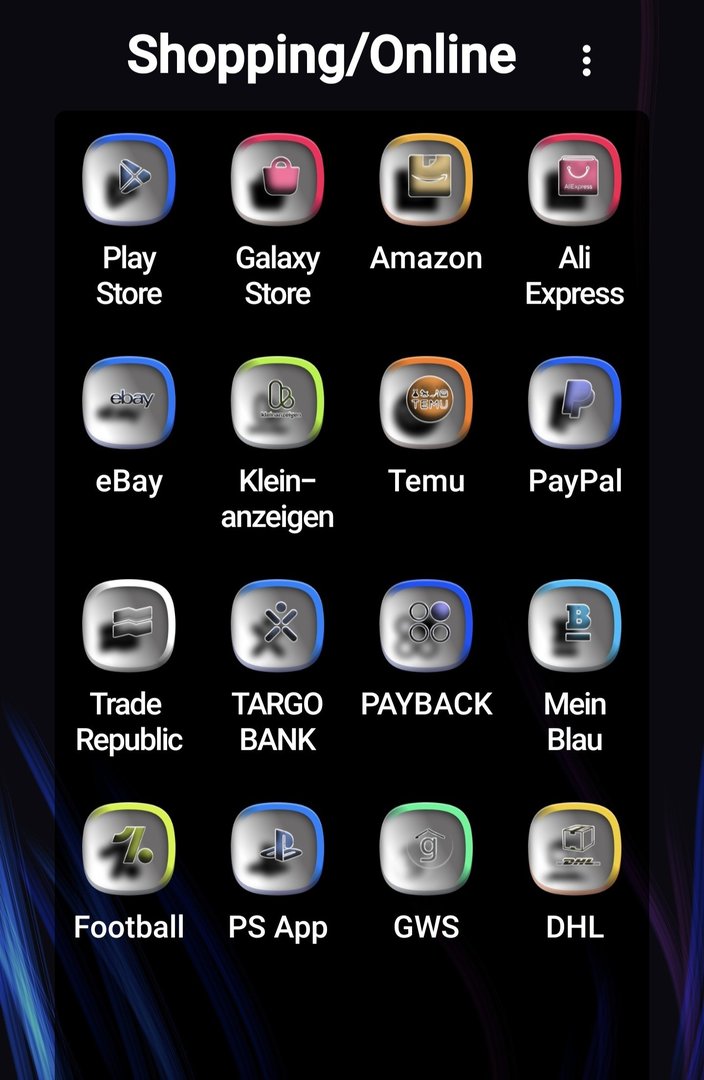Launch the DHL app
704x1080 pixels.
point(575,849)
